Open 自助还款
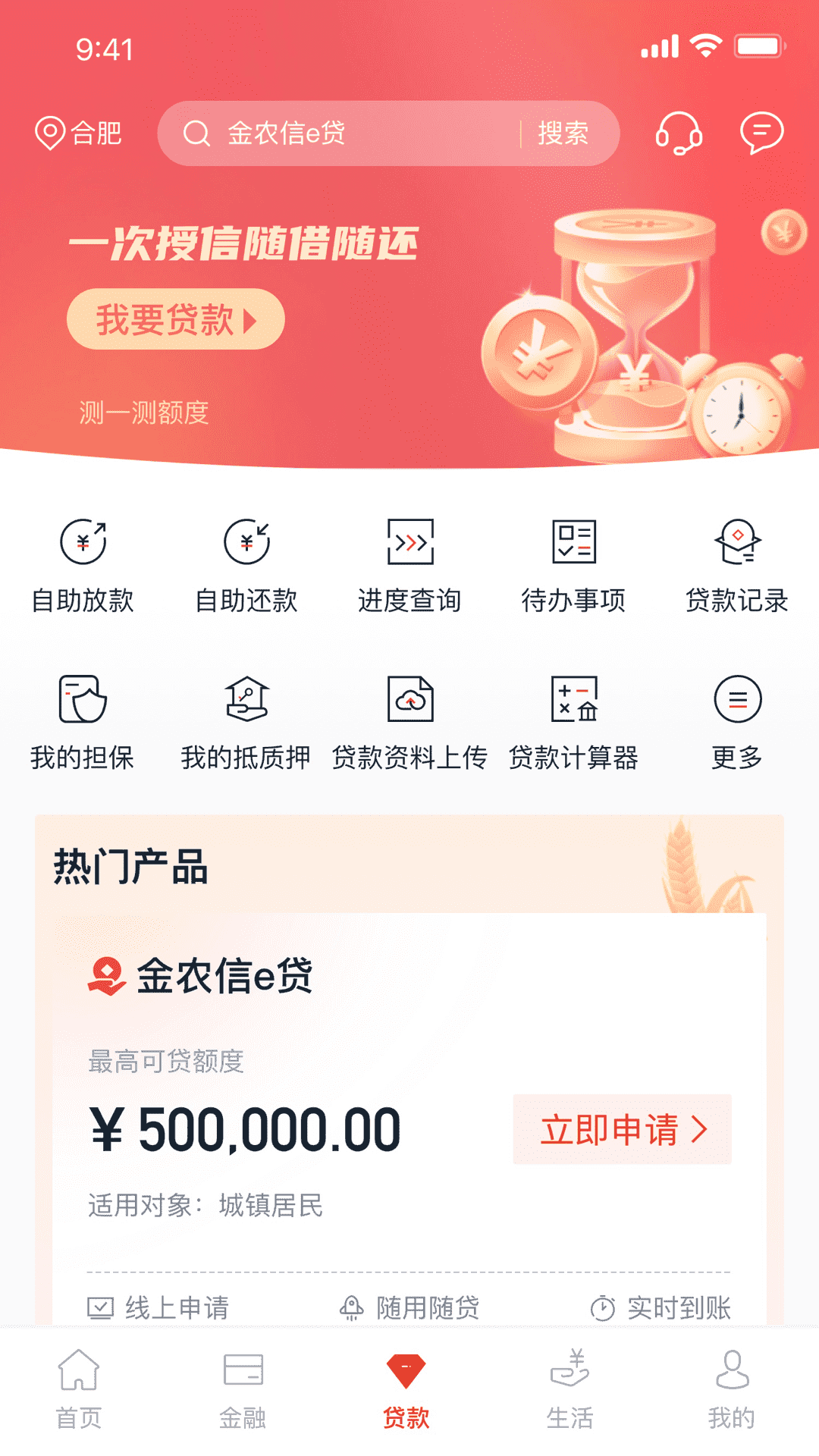 246,566
